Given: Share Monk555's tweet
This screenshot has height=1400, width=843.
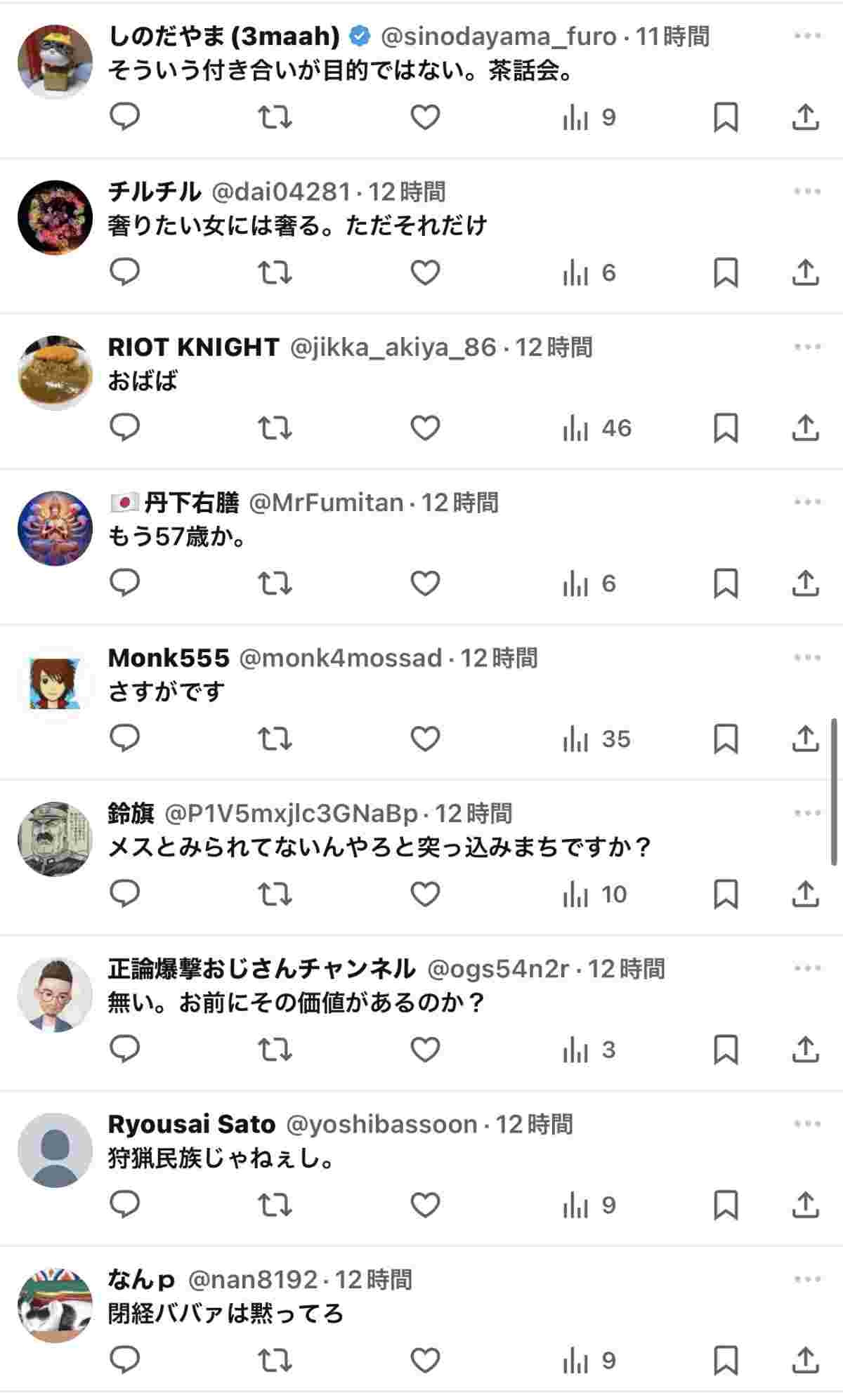Looking at the screenshot, I should click(805, 739).
